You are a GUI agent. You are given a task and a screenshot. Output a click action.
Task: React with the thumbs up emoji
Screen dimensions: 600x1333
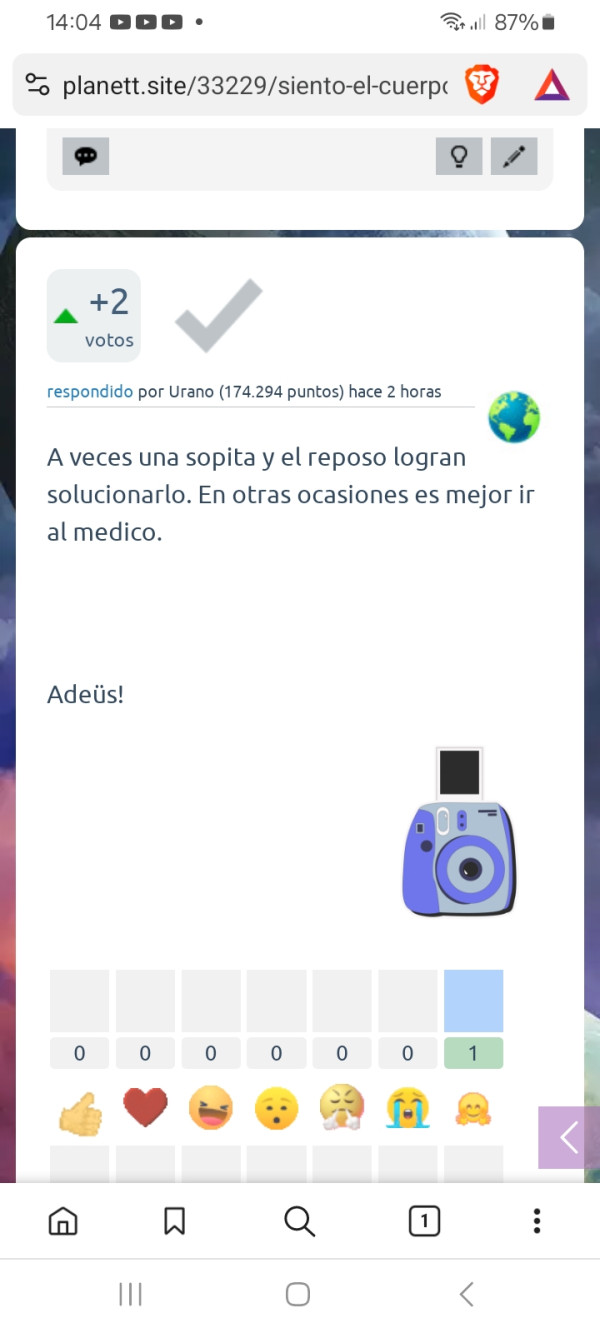pyautogui.click(x=80, y=1108)
